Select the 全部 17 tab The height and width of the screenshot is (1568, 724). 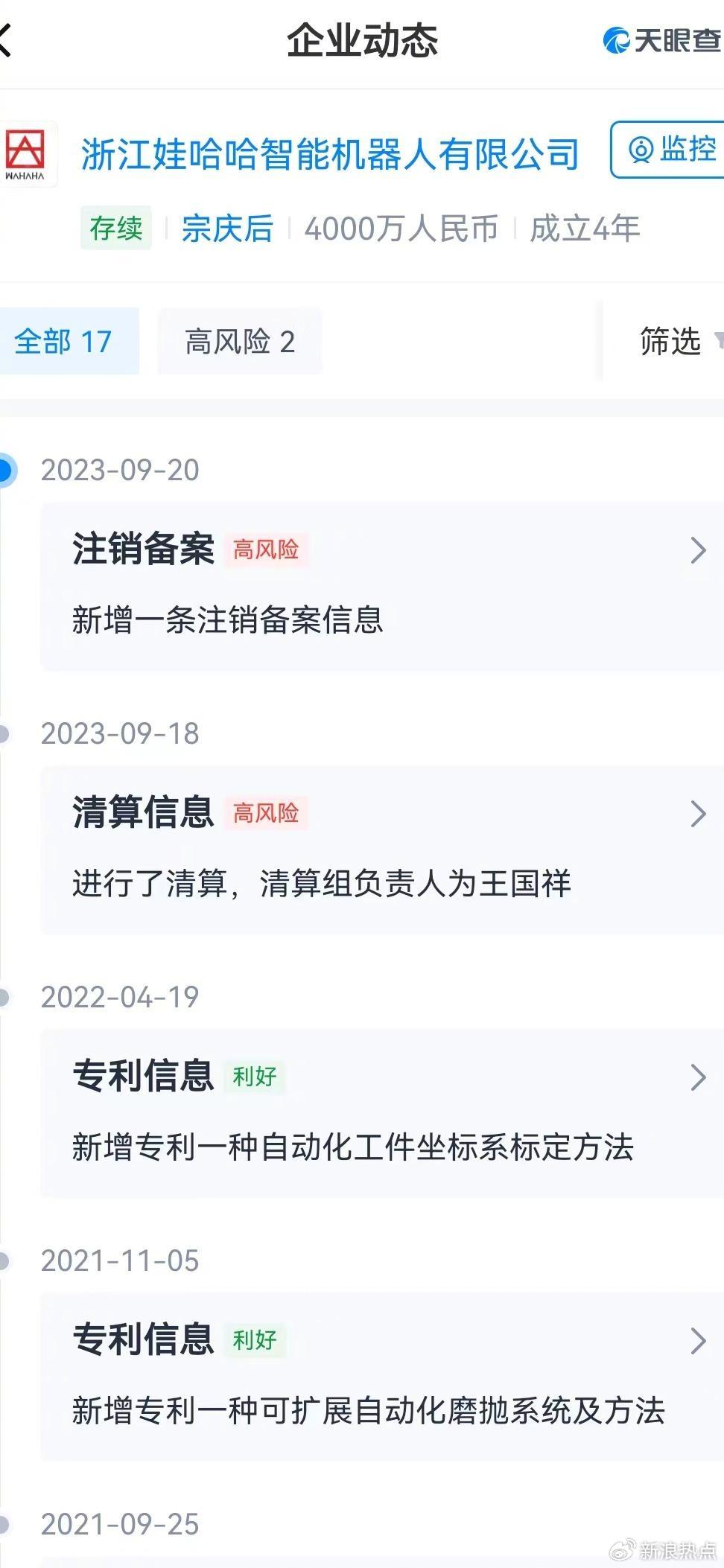pyautogui.click(x=64, y=342)
